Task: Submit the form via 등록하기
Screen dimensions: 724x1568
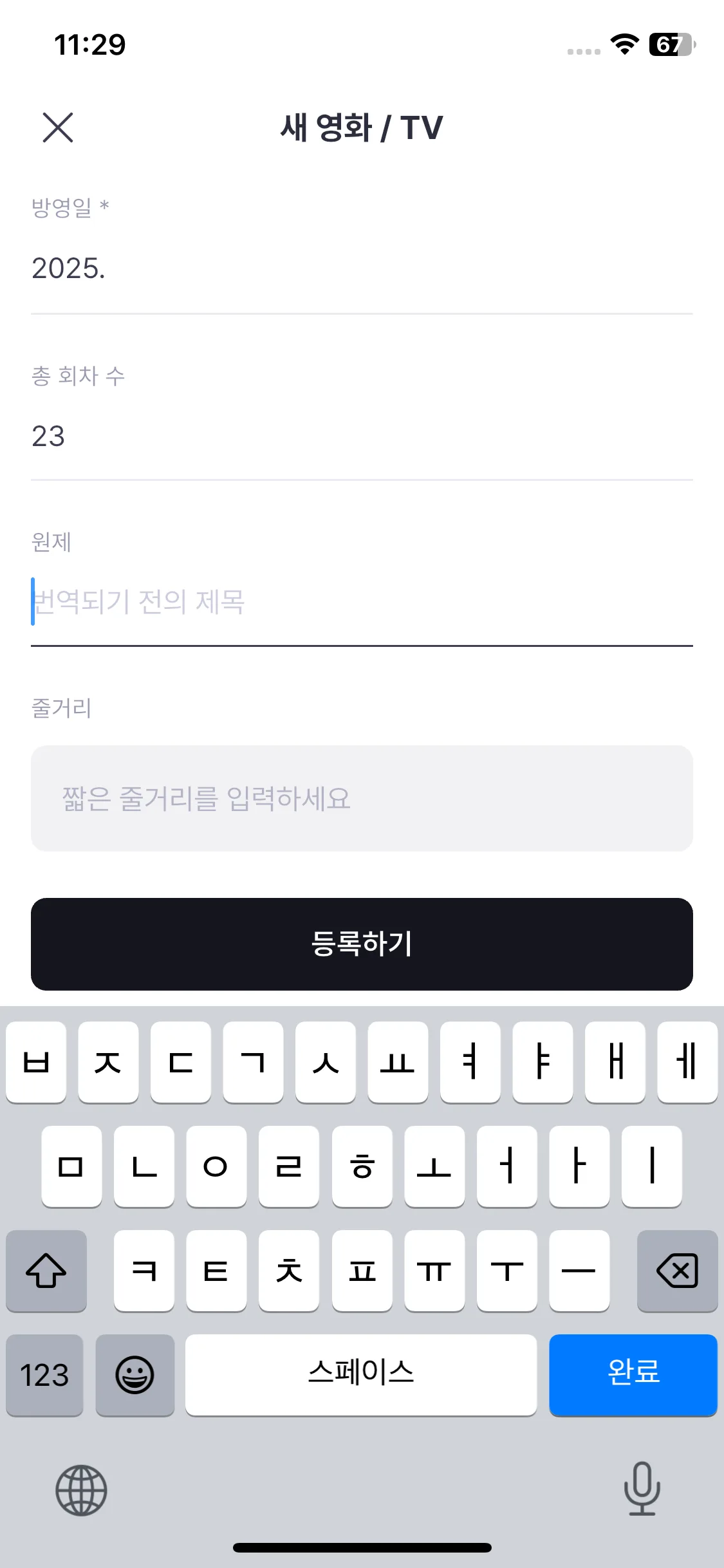Action: coord(362,944)
